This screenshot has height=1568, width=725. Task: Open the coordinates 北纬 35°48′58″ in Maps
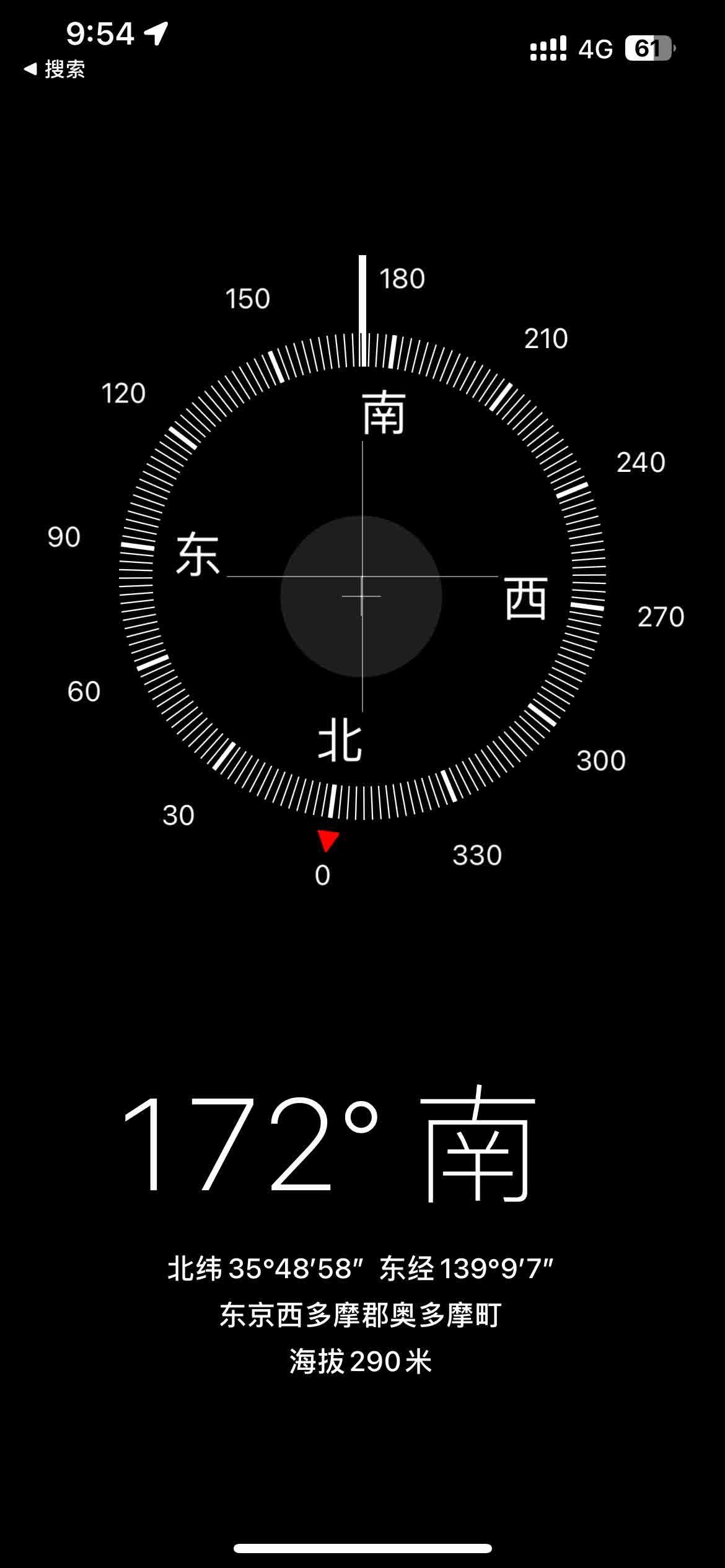pyautogui.click(x=360, y=1268)
